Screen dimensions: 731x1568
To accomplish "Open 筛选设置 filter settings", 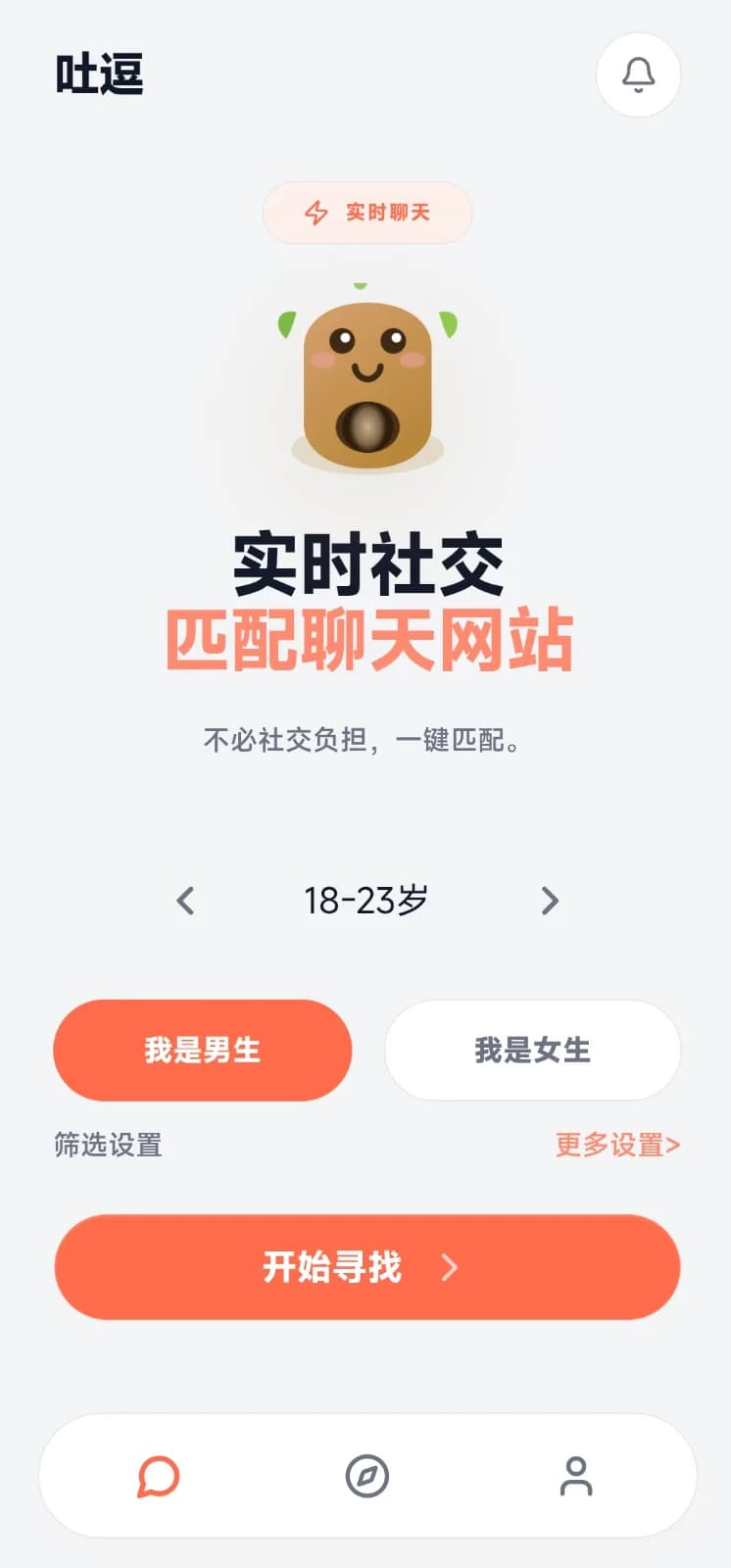I will [108, 1145].
